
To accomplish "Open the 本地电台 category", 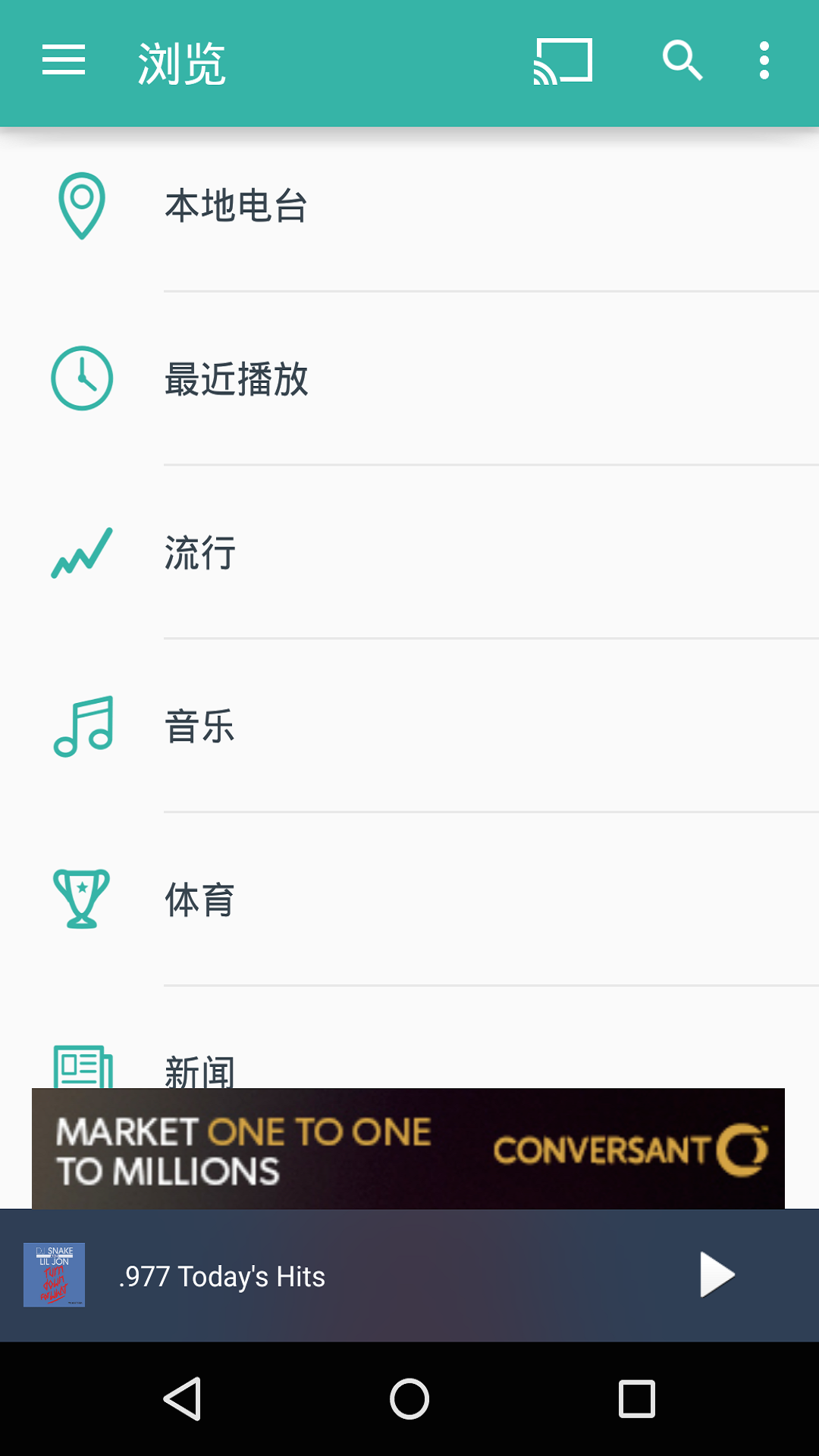I will 409,206.
